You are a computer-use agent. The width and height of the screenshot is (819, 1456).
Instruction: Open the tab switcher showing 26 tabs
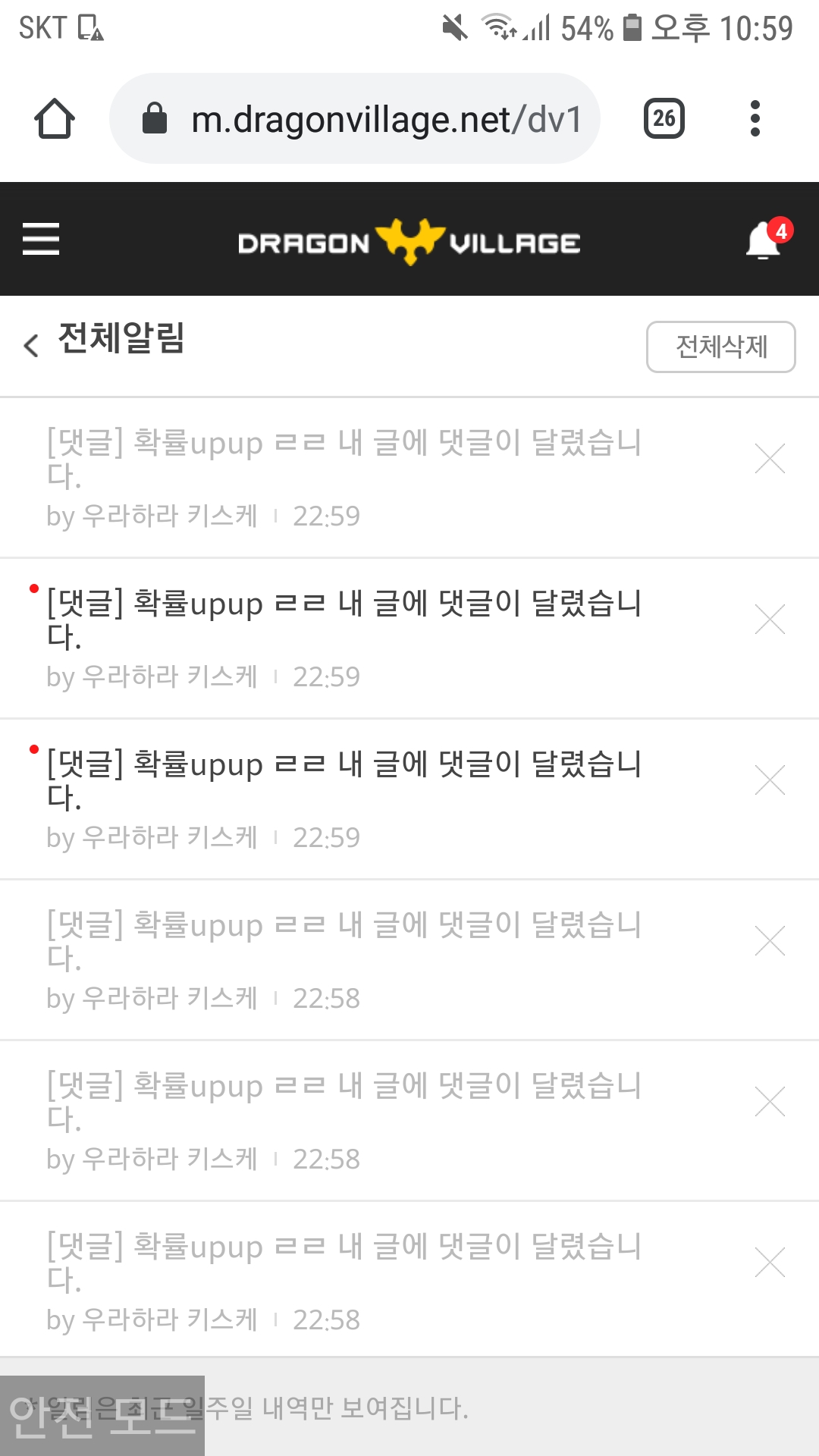click(664, 119)
